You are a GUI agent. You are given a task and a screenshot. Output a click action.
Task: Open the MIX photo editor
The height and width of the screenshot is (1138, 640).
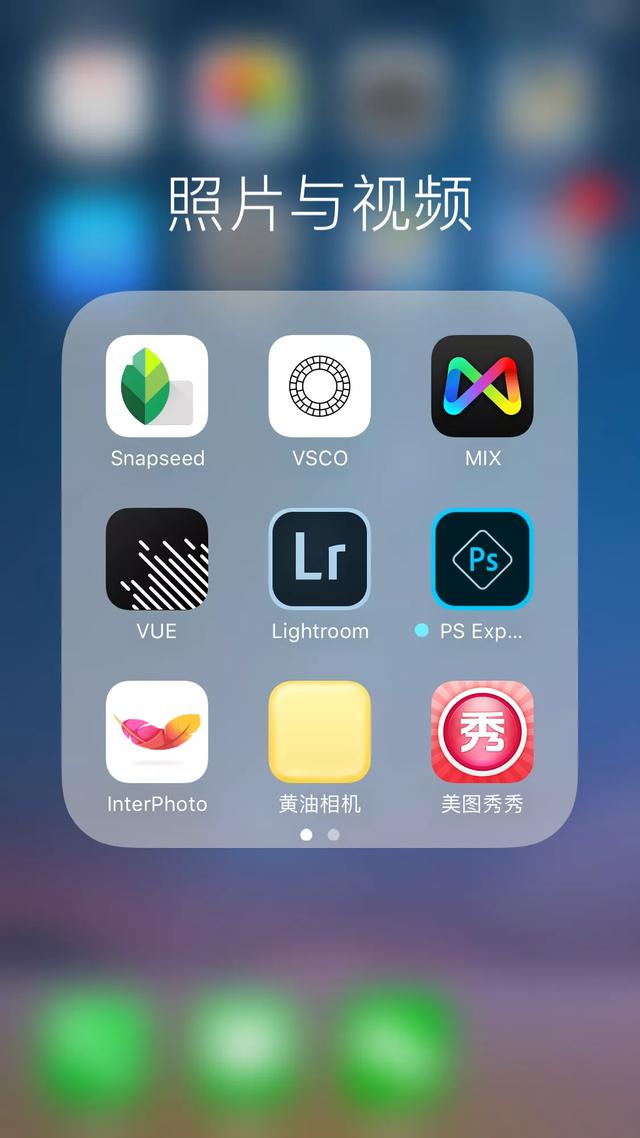[482, 386]
